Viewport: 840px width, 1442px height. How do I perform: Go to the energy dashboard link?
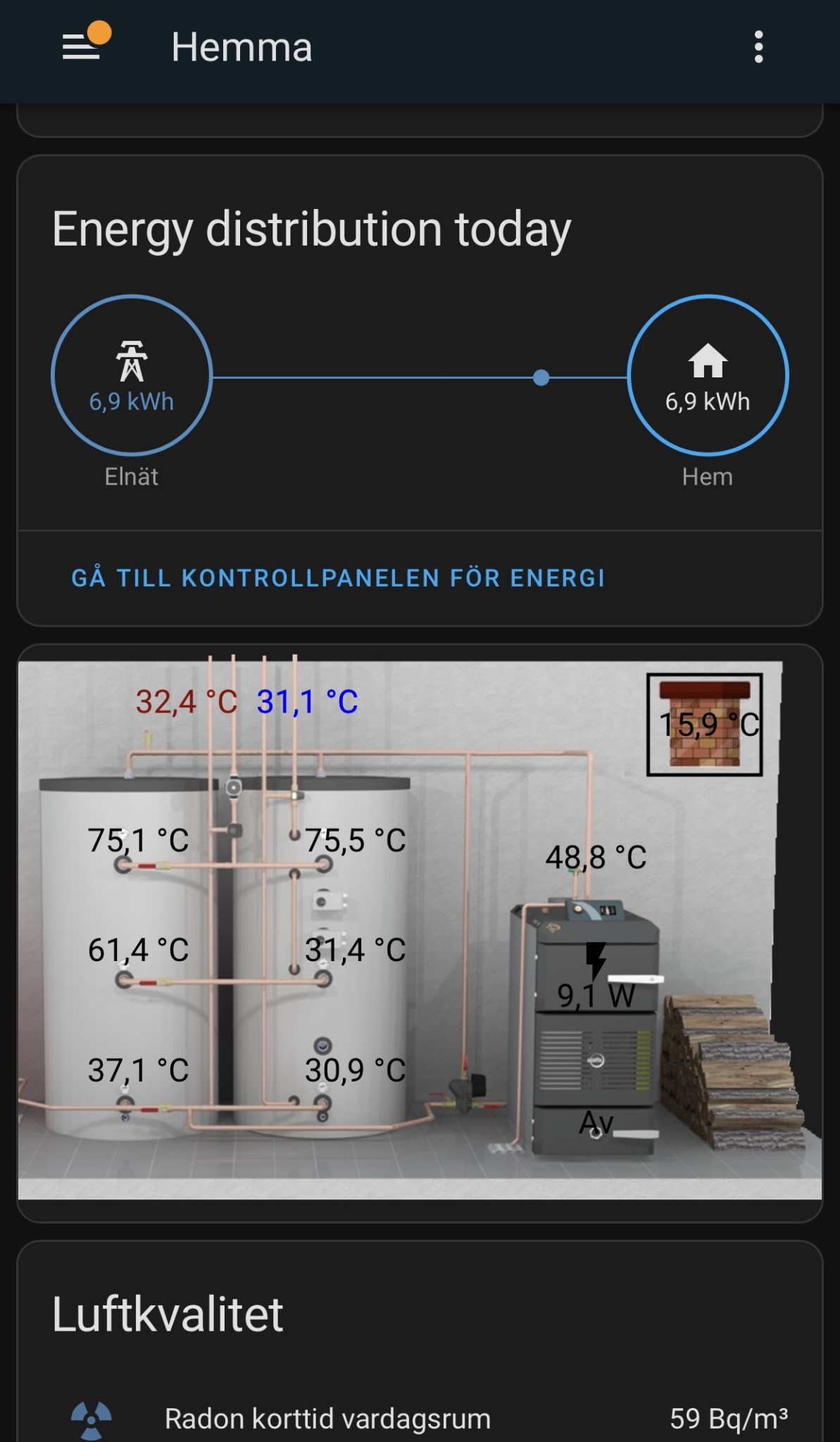tap(338, 578)
